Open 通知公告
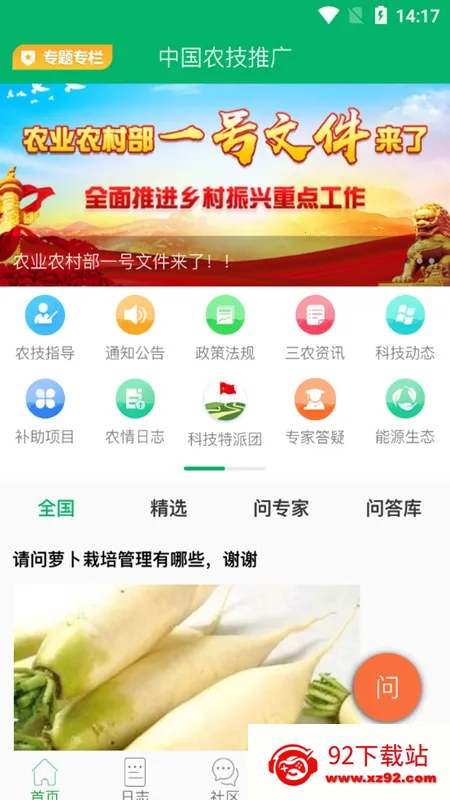 135,328
